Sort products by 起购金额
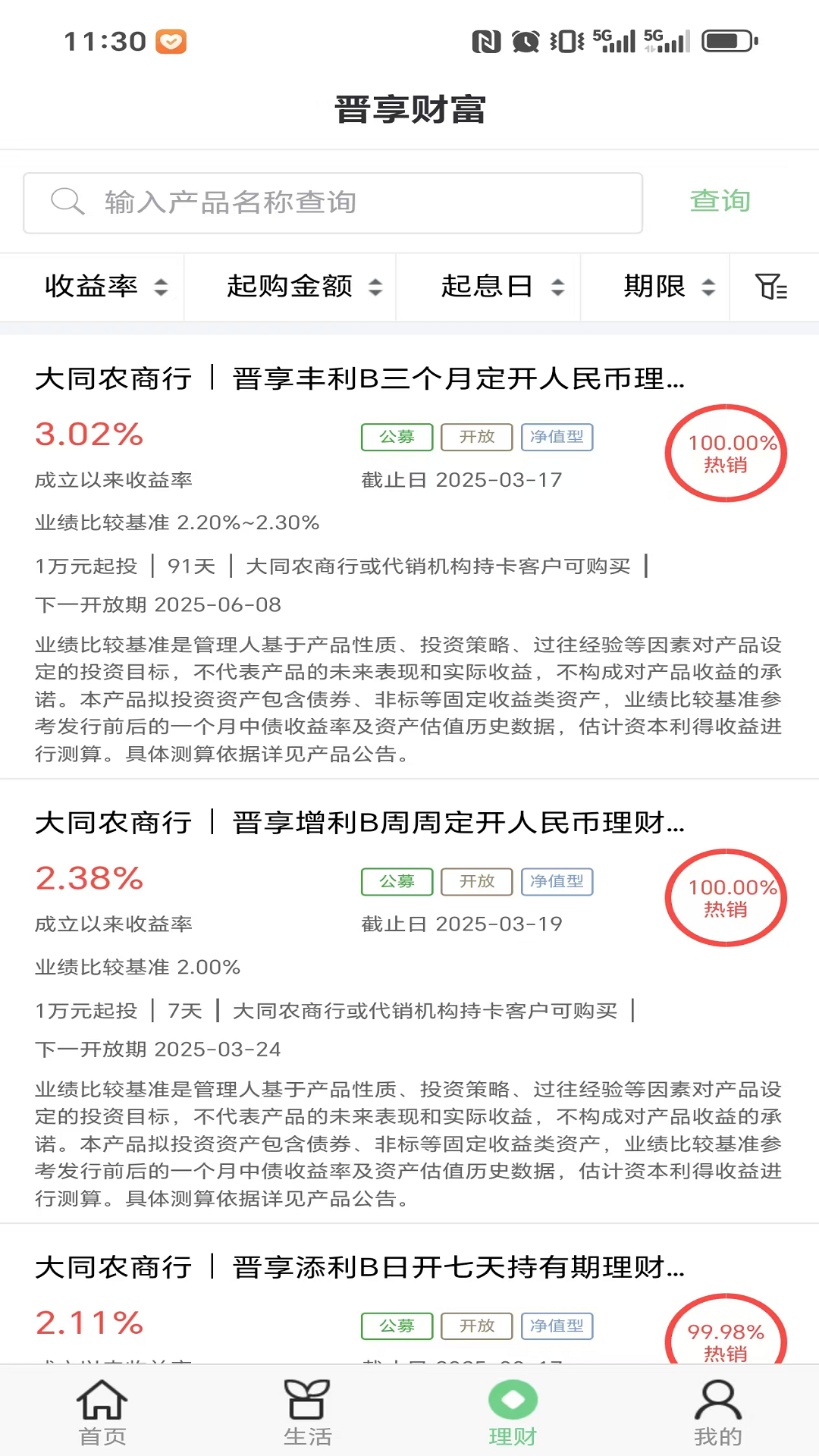819x1456 pixels. click(x=303, y=287)
